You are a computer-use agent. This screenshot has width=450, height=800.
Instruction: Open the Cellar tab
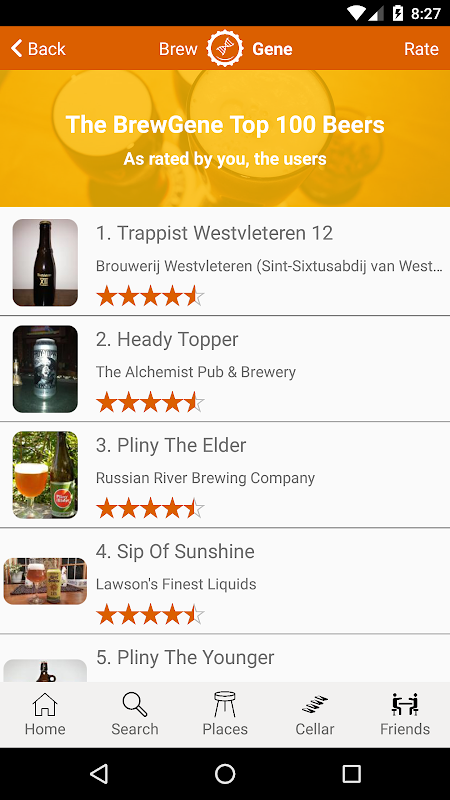coord(315,714)
